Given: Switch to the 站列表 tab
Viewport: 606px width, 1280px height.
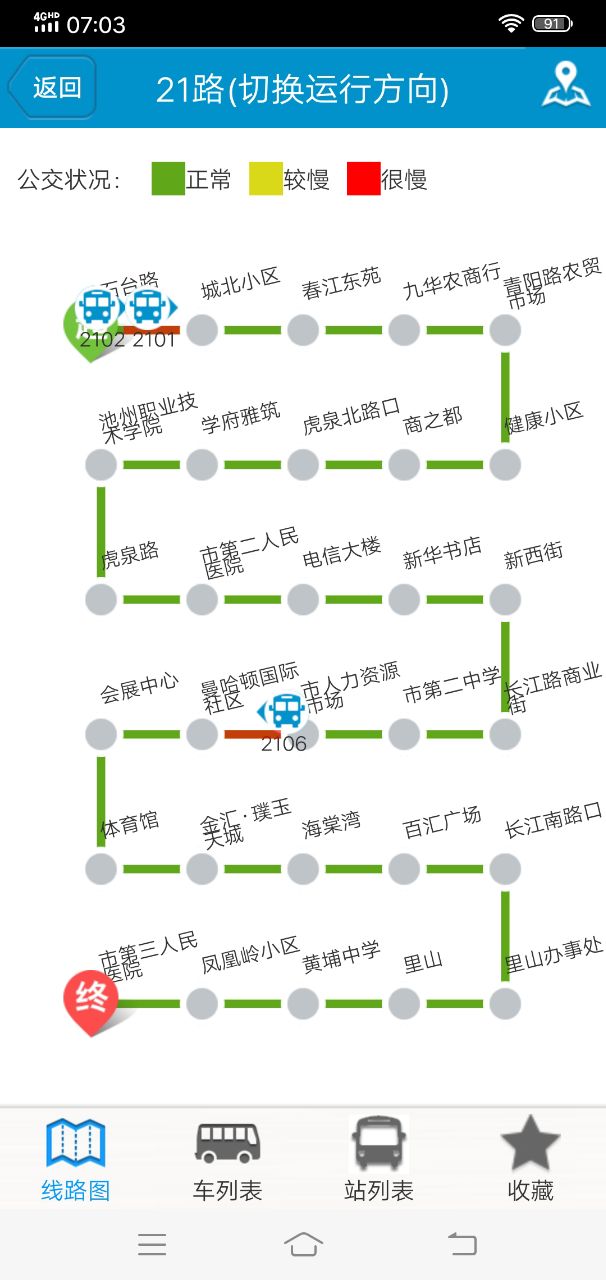Looking at the screenshot, I should click(378, 1159).
